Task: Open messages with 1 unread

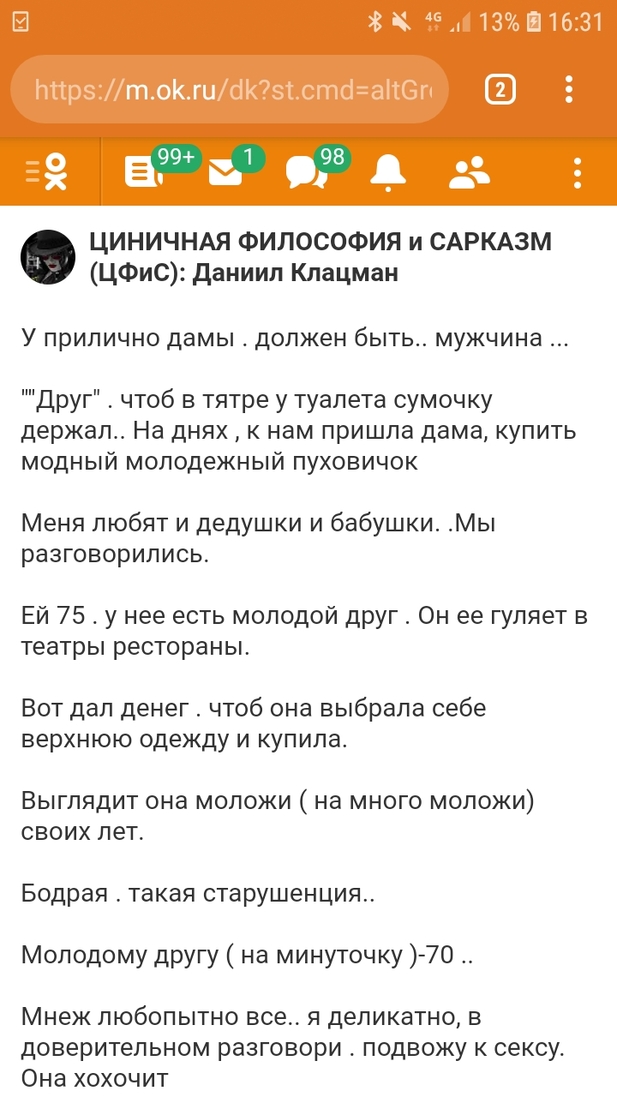Action: click(x=226, y=172)
